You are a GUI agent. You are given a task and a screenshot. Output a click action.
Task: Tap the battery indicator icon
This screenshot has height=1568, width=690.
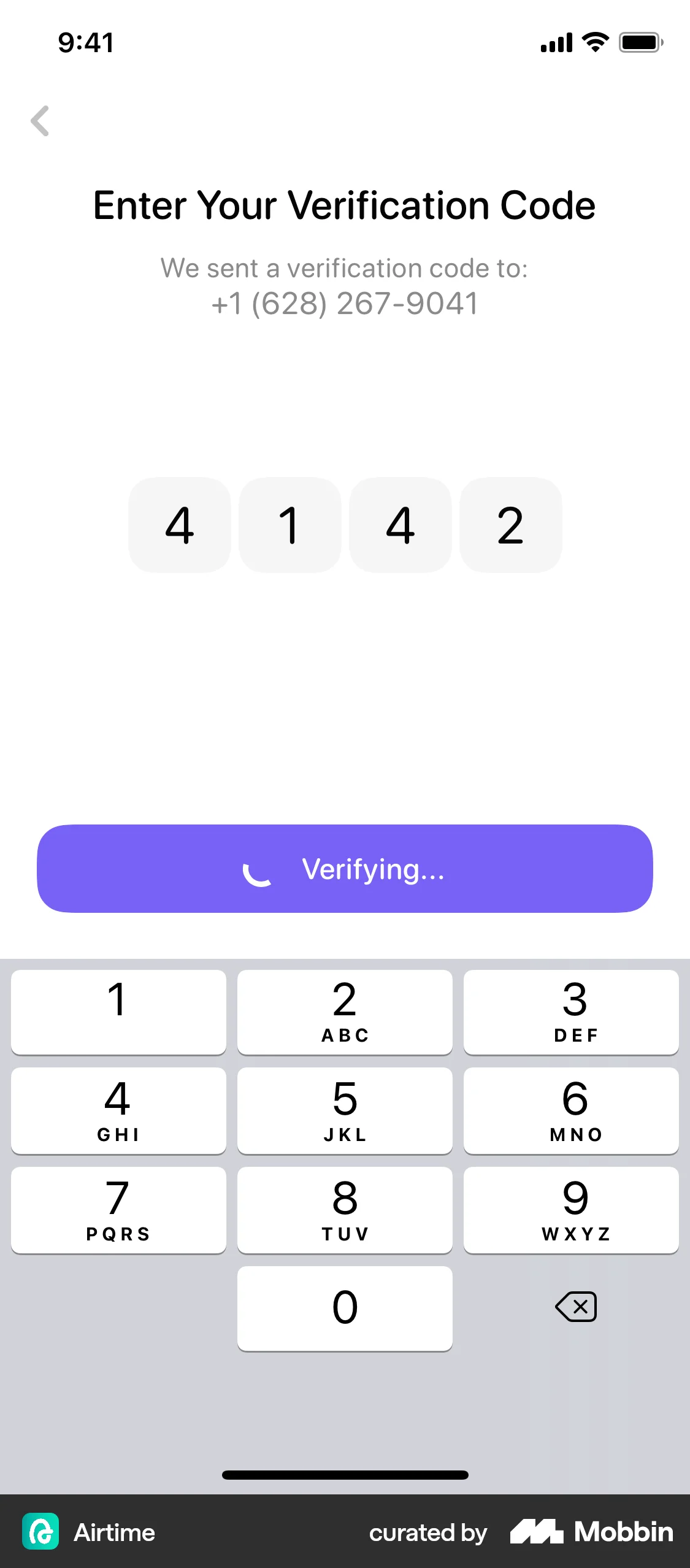pyautogui.click(x=640, y=42)
